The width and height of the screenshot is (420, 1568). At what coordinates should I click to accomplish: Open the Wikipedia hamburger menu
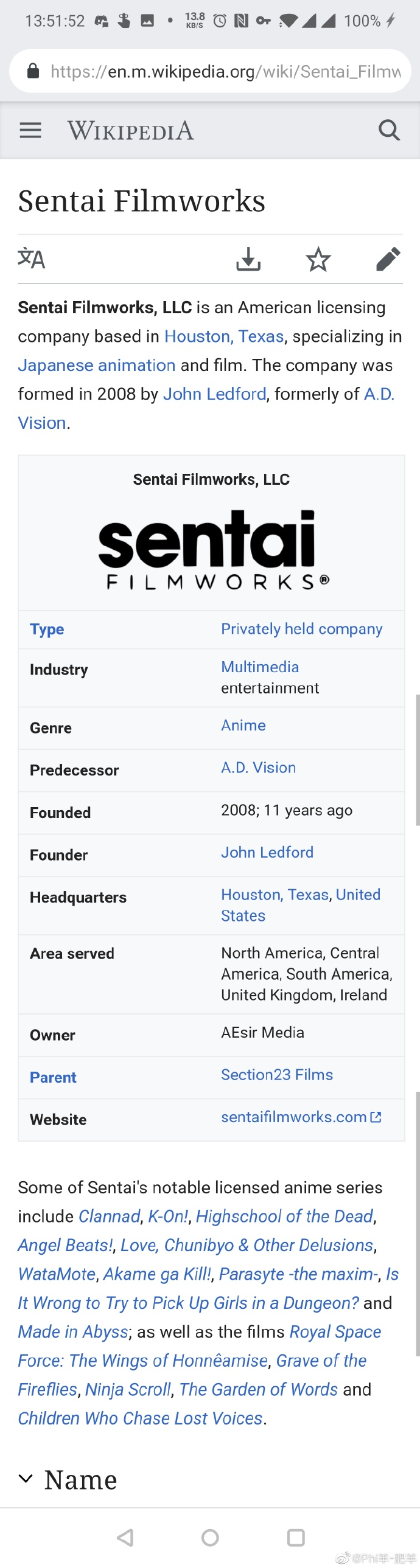tap(30, 130)
